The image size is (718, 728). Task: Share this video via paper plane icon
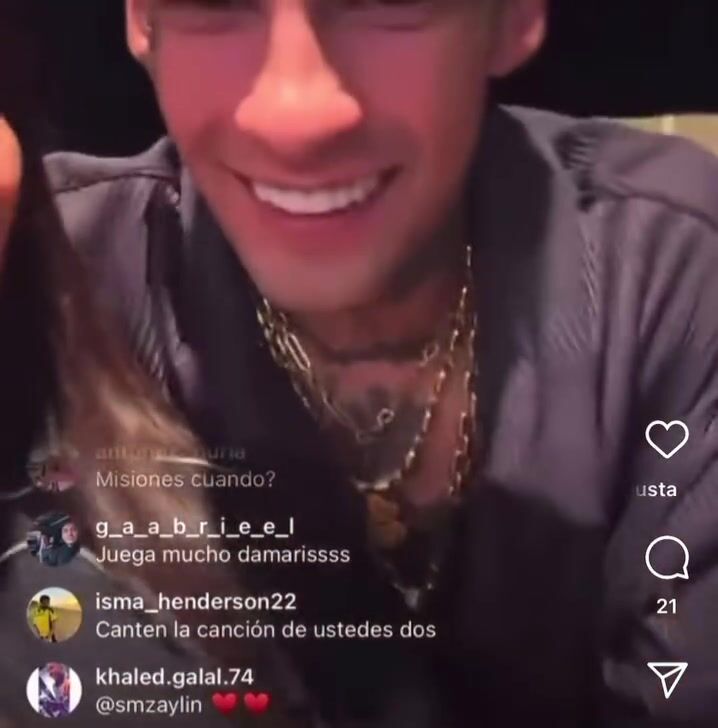click(666, 679)
